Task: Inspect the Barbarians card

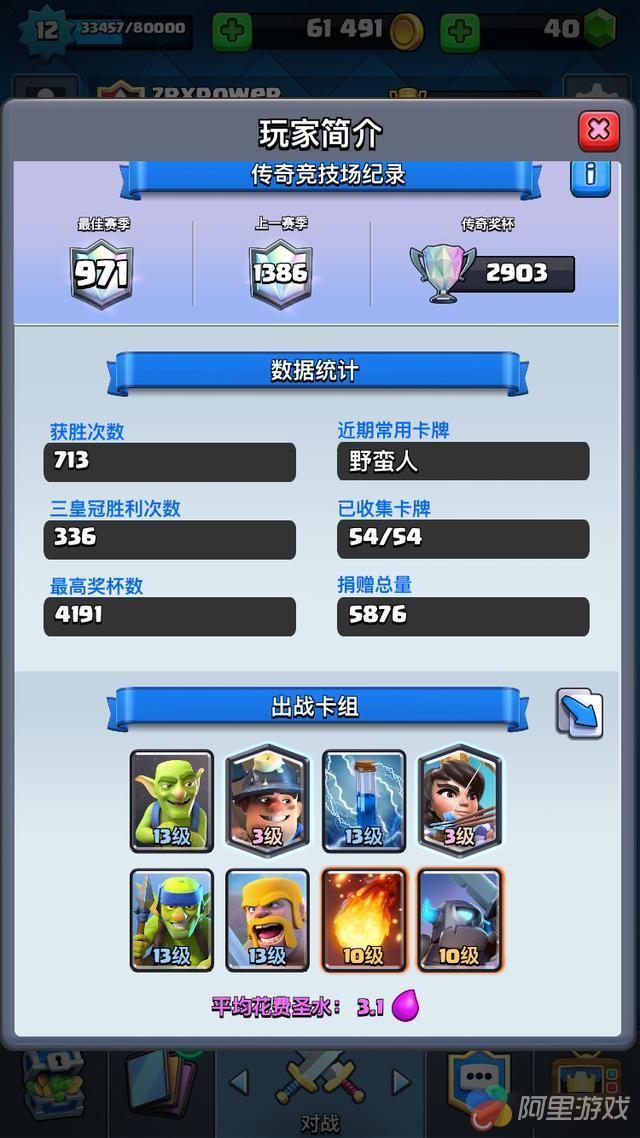Action: point(268,920)
